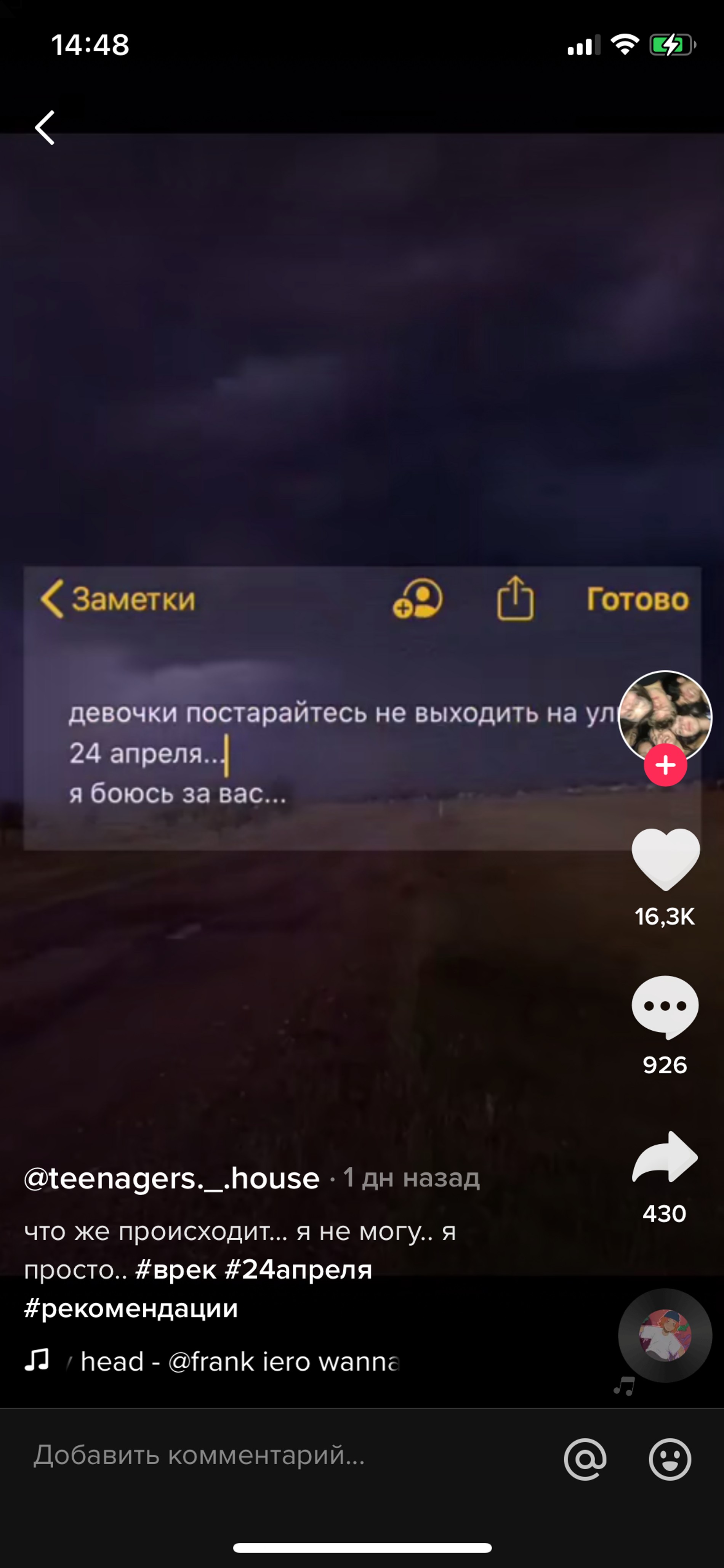Open the comments speech bubble
Viewport: 724px width, 1568px height.
pos(665,1007)
